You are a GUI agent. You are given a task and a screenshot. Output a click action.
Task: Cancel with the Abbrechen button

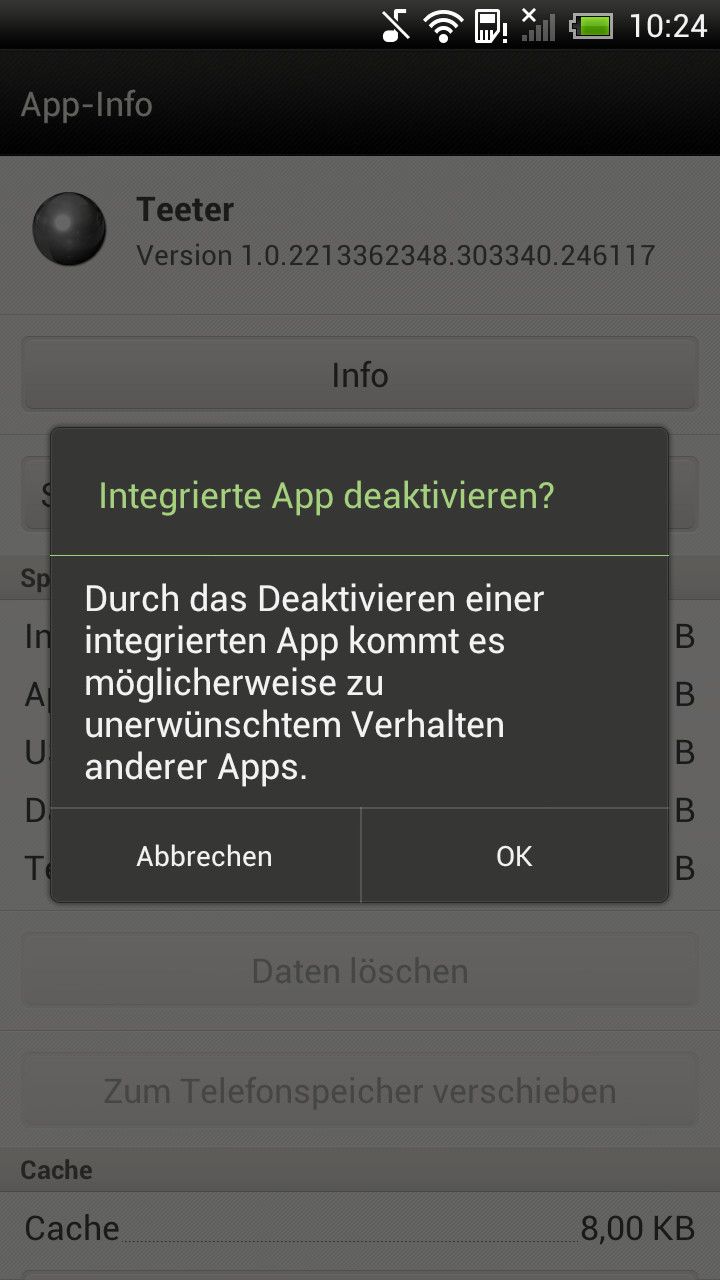point(205,856)
